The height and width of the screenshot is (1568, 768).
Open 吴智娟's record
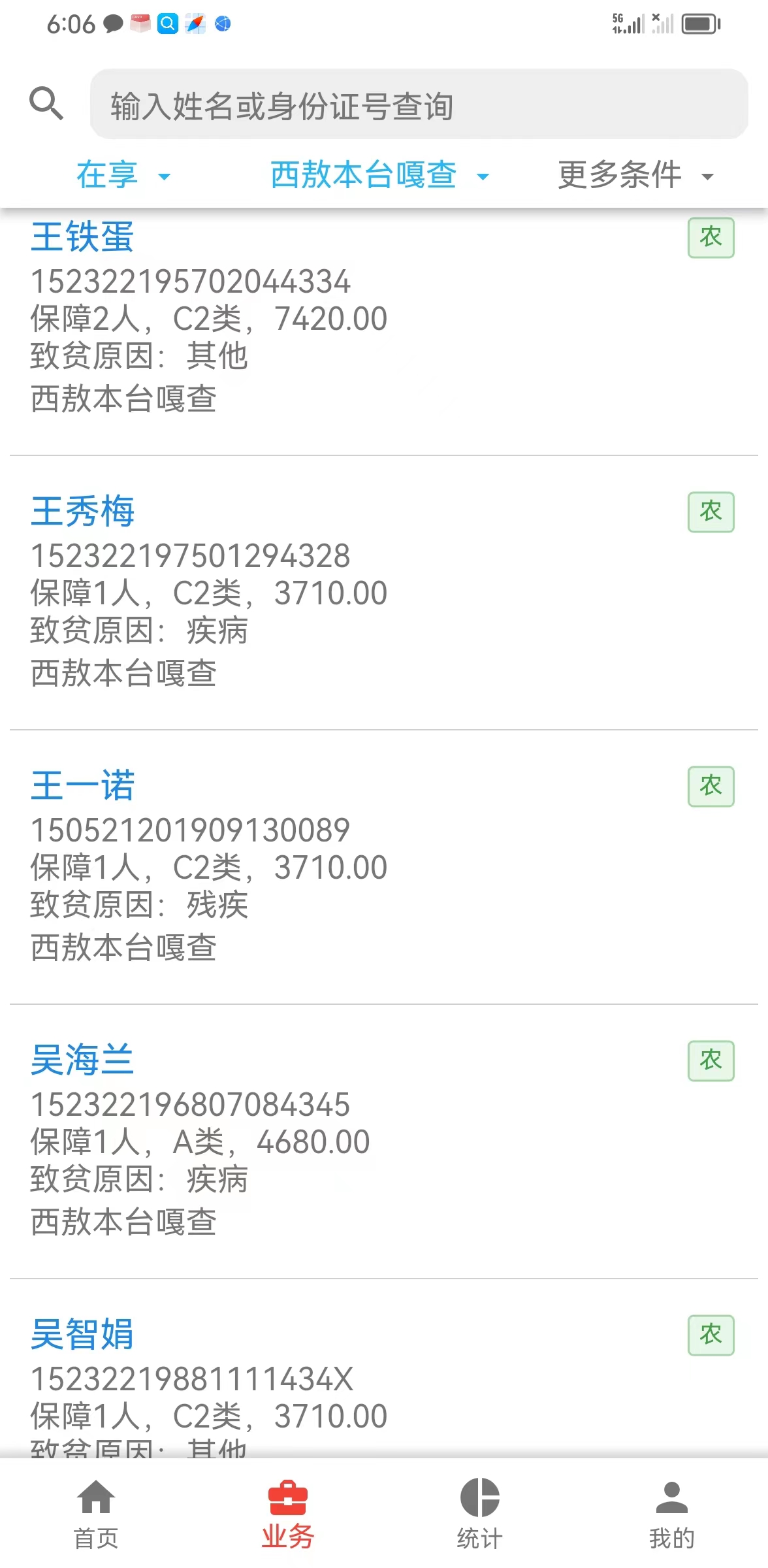pos(384,1369)
